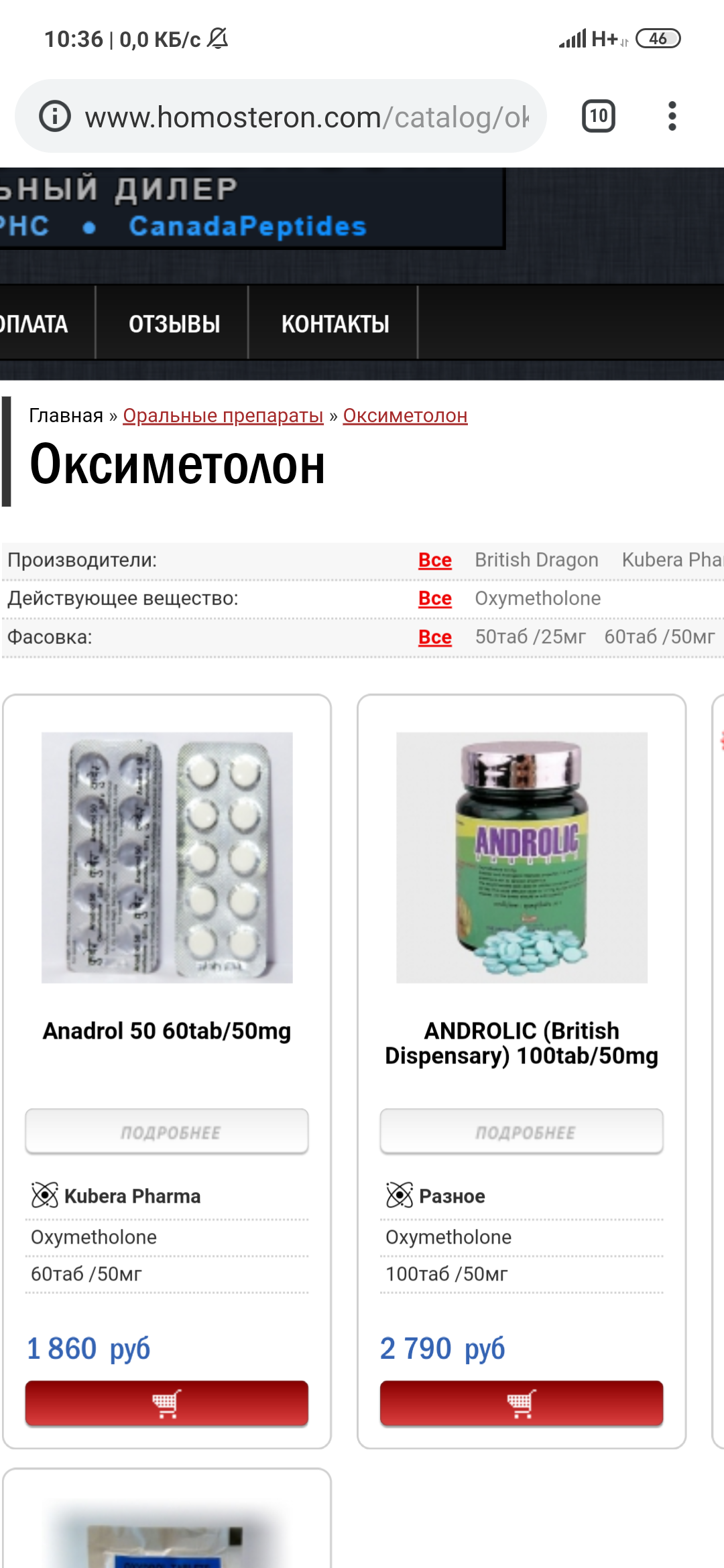Open the browser overflow menu

[x=672, y=117]
